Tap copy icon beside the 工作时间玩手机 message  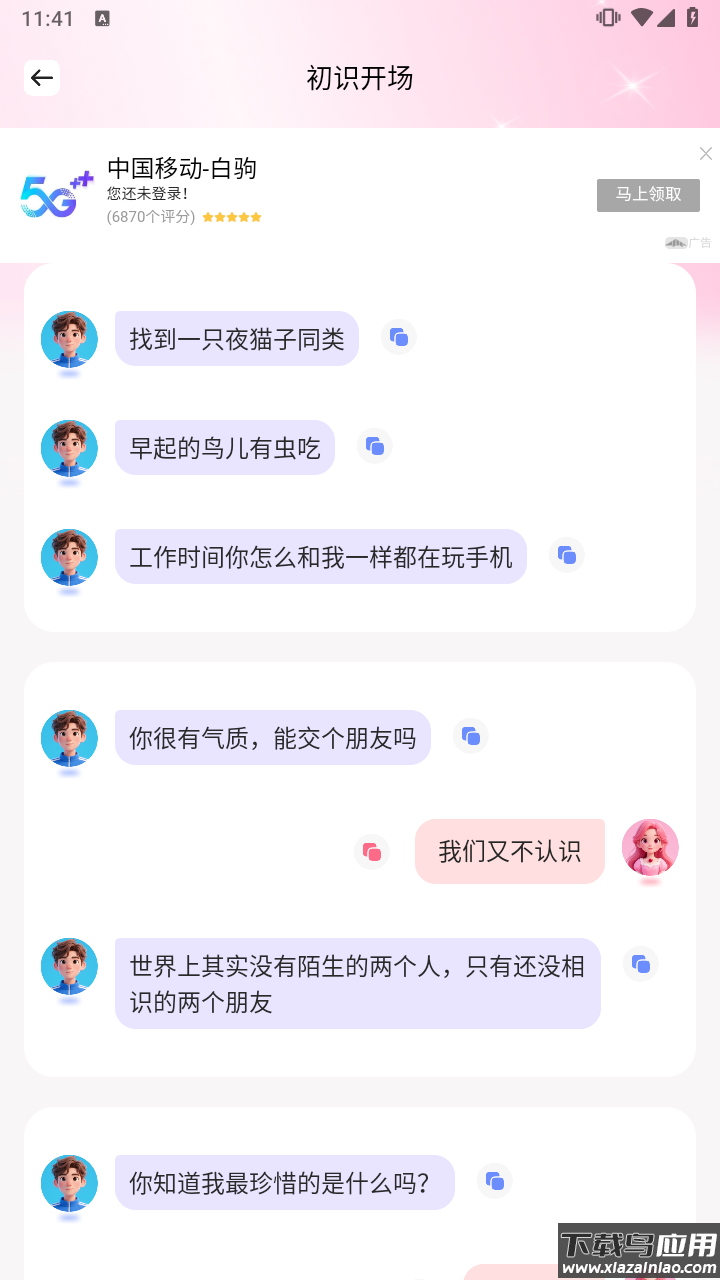[567, 555]
